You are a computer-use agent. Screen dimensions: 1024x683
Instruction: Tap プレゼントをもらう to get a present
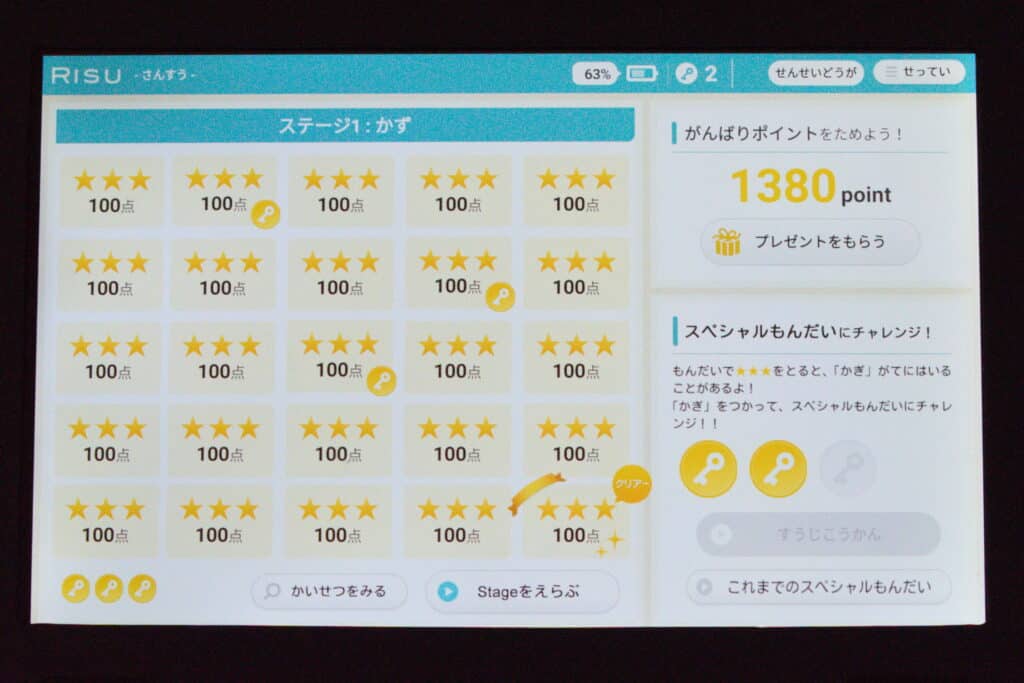tap(809, 242)
